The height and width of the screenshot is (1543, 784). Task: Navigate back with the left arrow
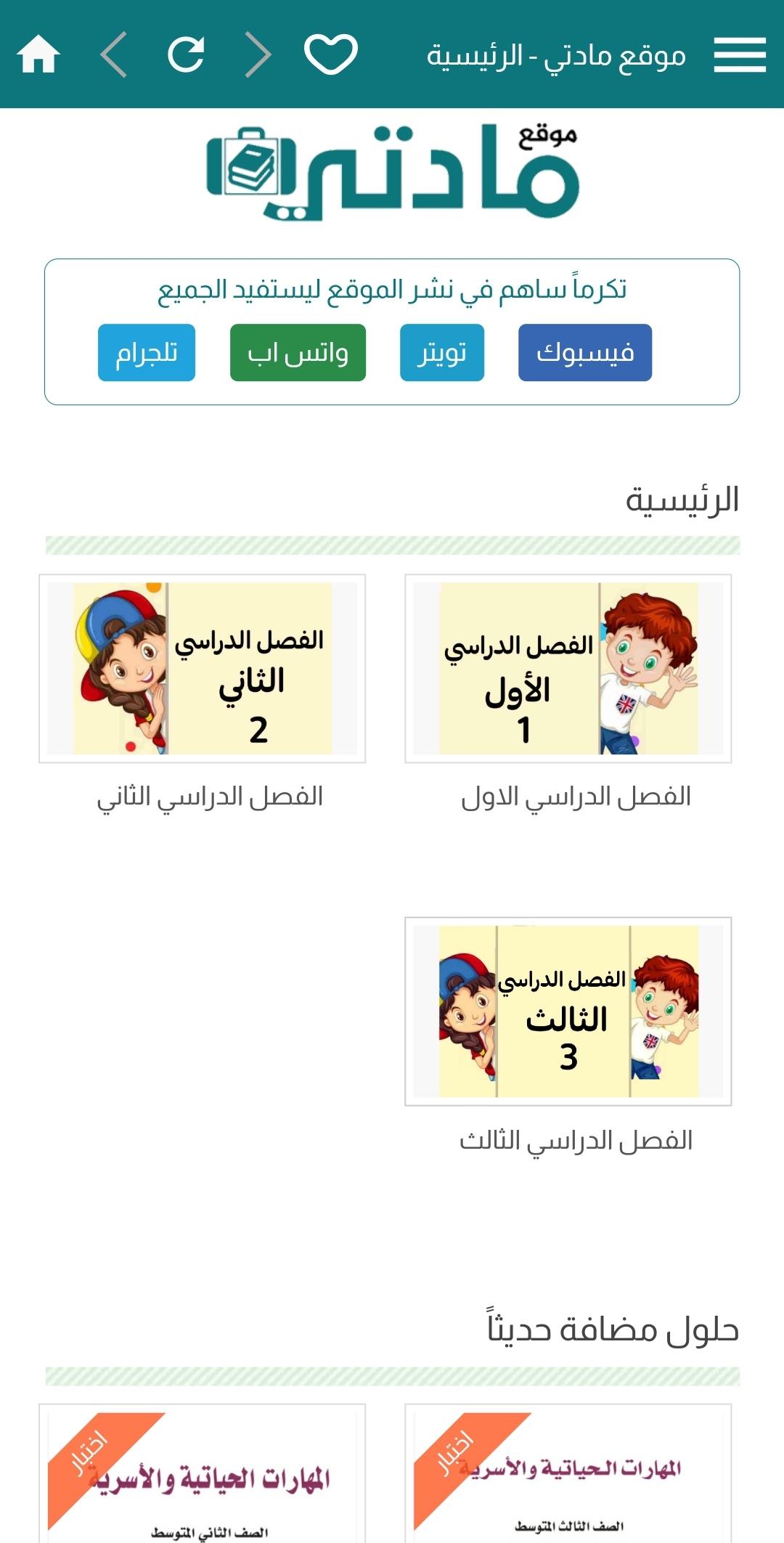114,54
